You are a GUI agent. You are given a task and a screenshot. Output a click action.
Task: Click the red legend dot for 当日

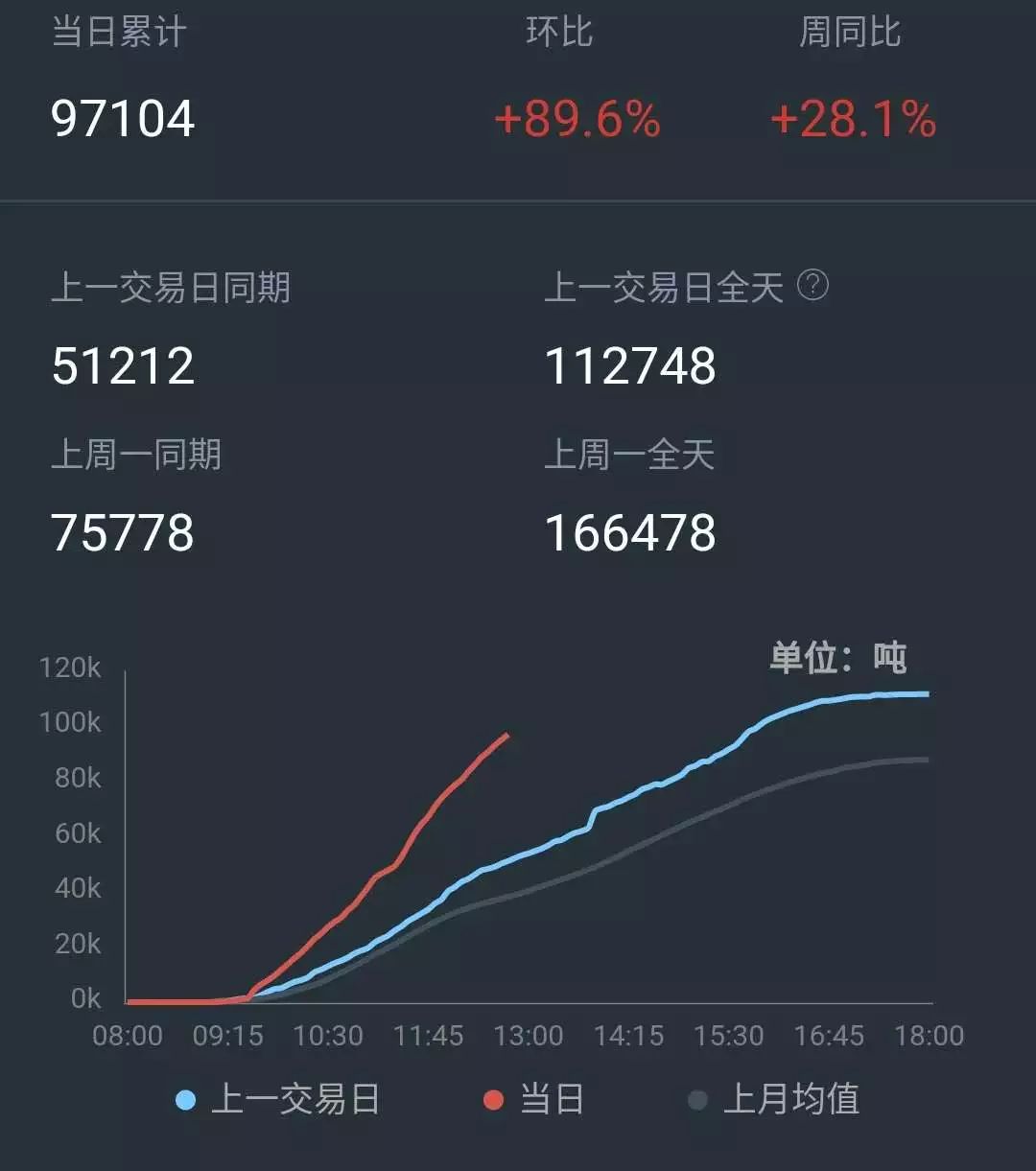[x=492, y=1099]
